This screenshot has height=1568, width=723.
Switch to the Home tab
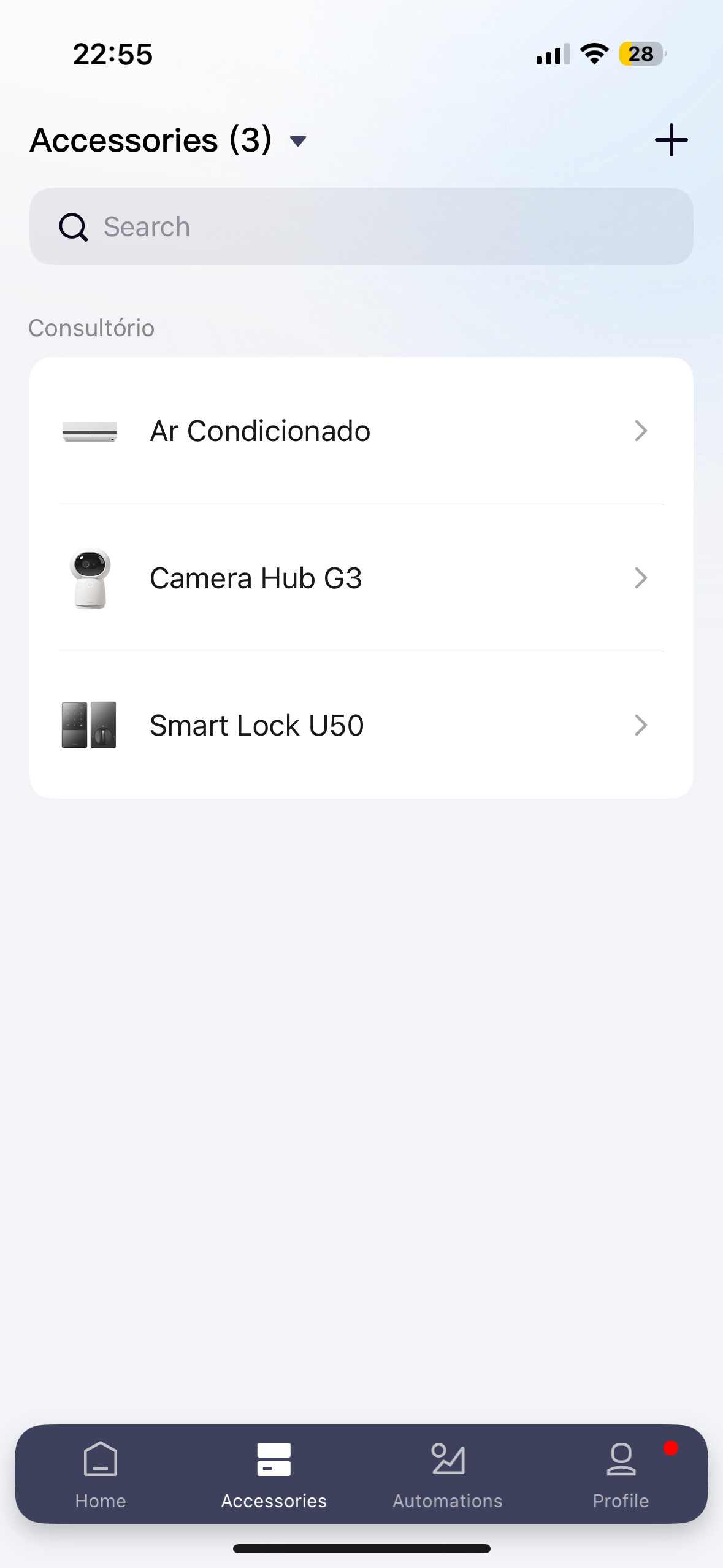click(x=101, y=1474)
